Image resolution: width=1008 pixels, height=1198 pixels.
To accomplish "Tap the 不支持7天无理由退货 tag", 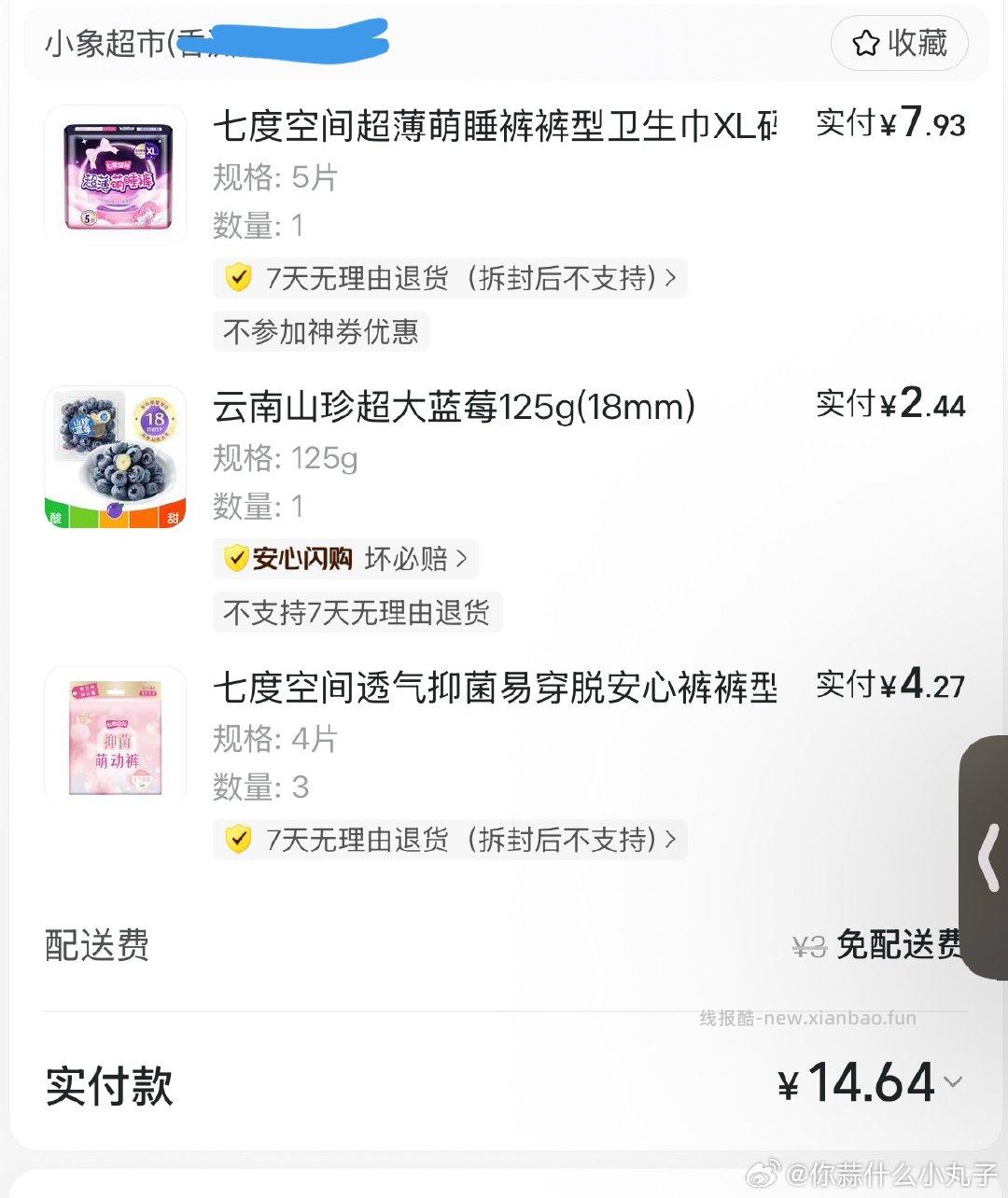I will 358,612.
